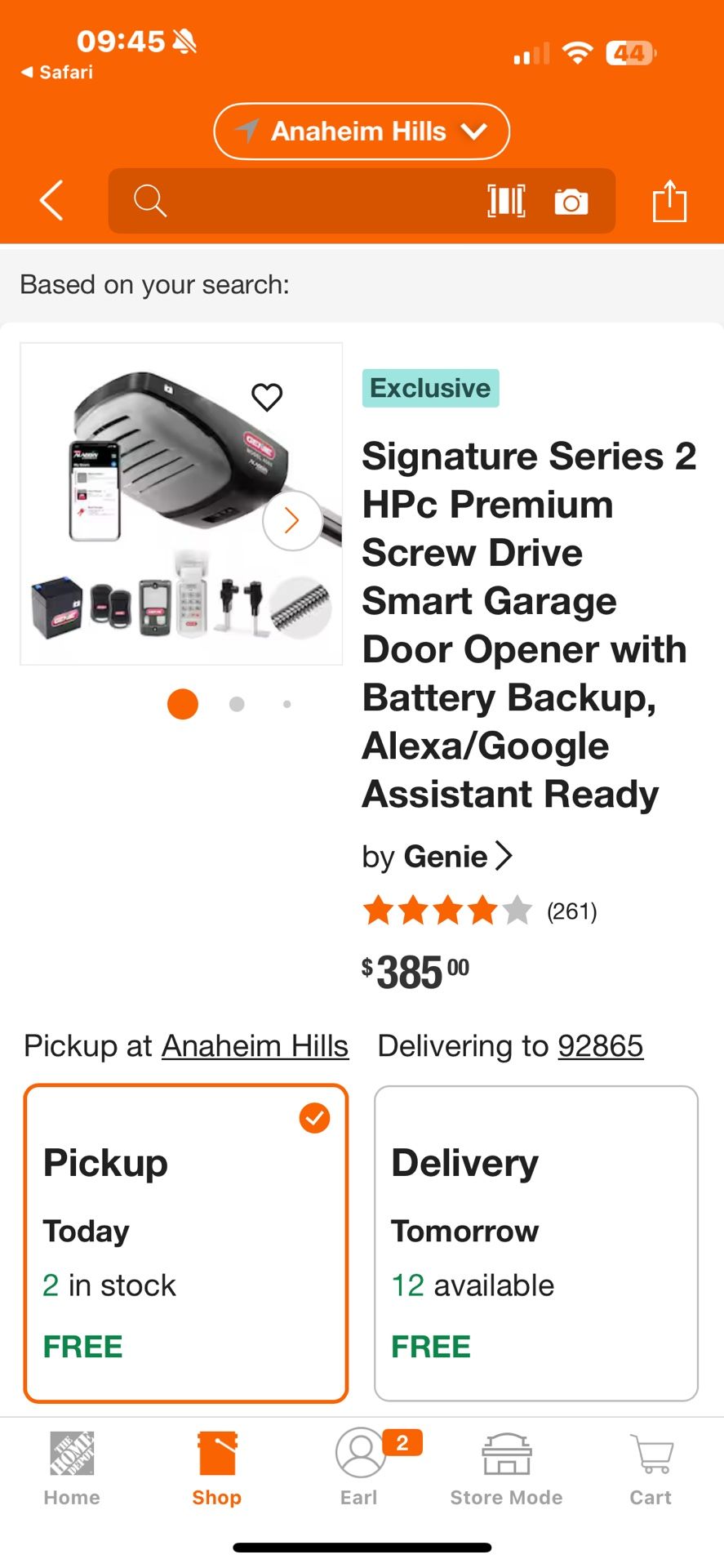
Task: Start a visual search with the camera icon
Action: pyautogui.click(x=571, y=200)
